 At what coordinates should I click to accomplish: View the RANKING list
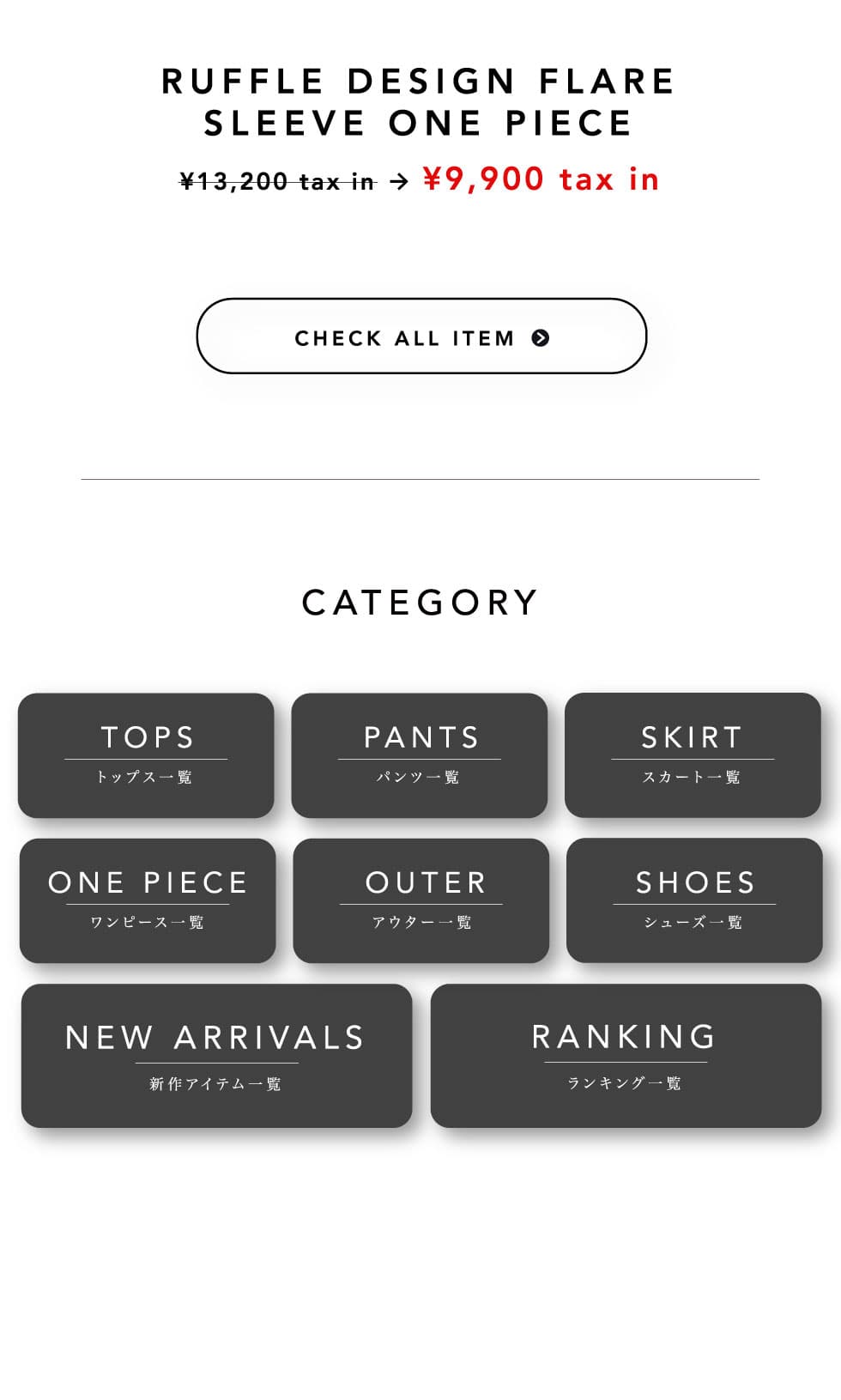click(626, 1056)
